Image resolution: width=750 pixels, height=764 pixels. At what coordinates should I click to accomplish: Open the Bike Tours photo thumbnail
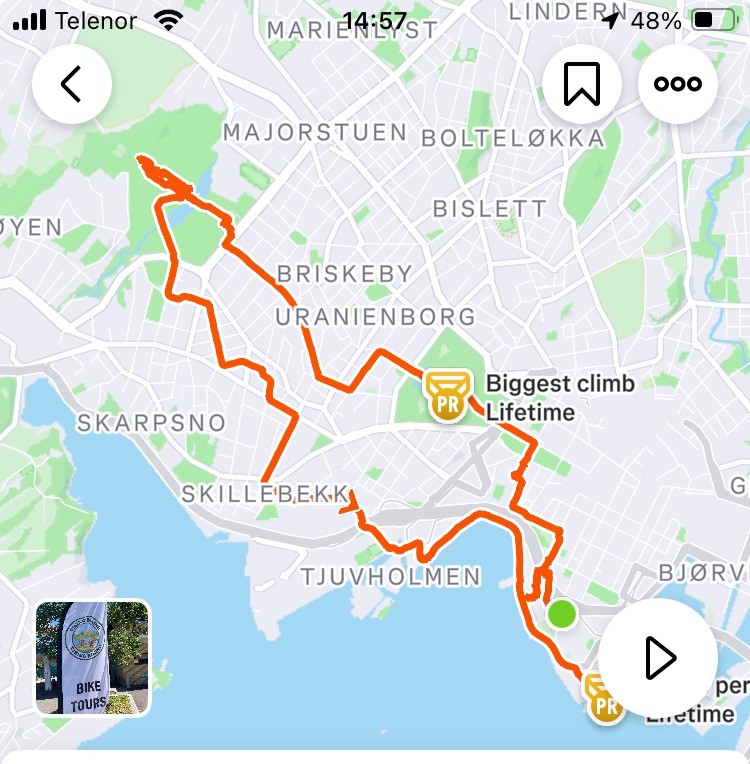coord(92,657)
